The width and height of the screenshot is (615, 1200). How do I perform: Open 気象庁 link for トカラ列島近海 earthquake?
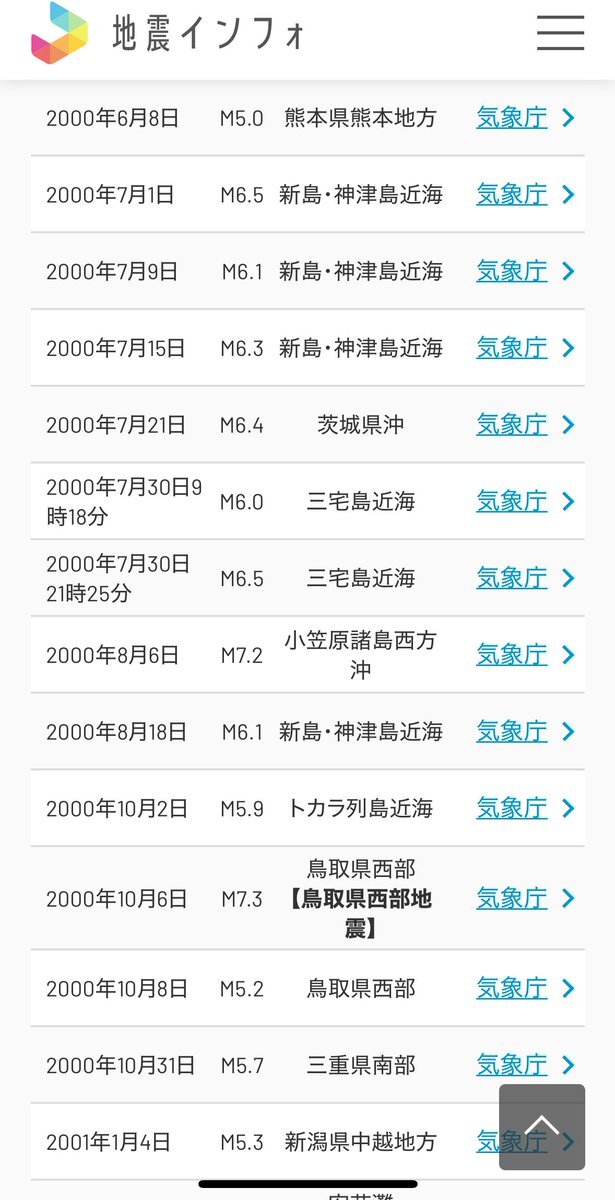(512, 808)
